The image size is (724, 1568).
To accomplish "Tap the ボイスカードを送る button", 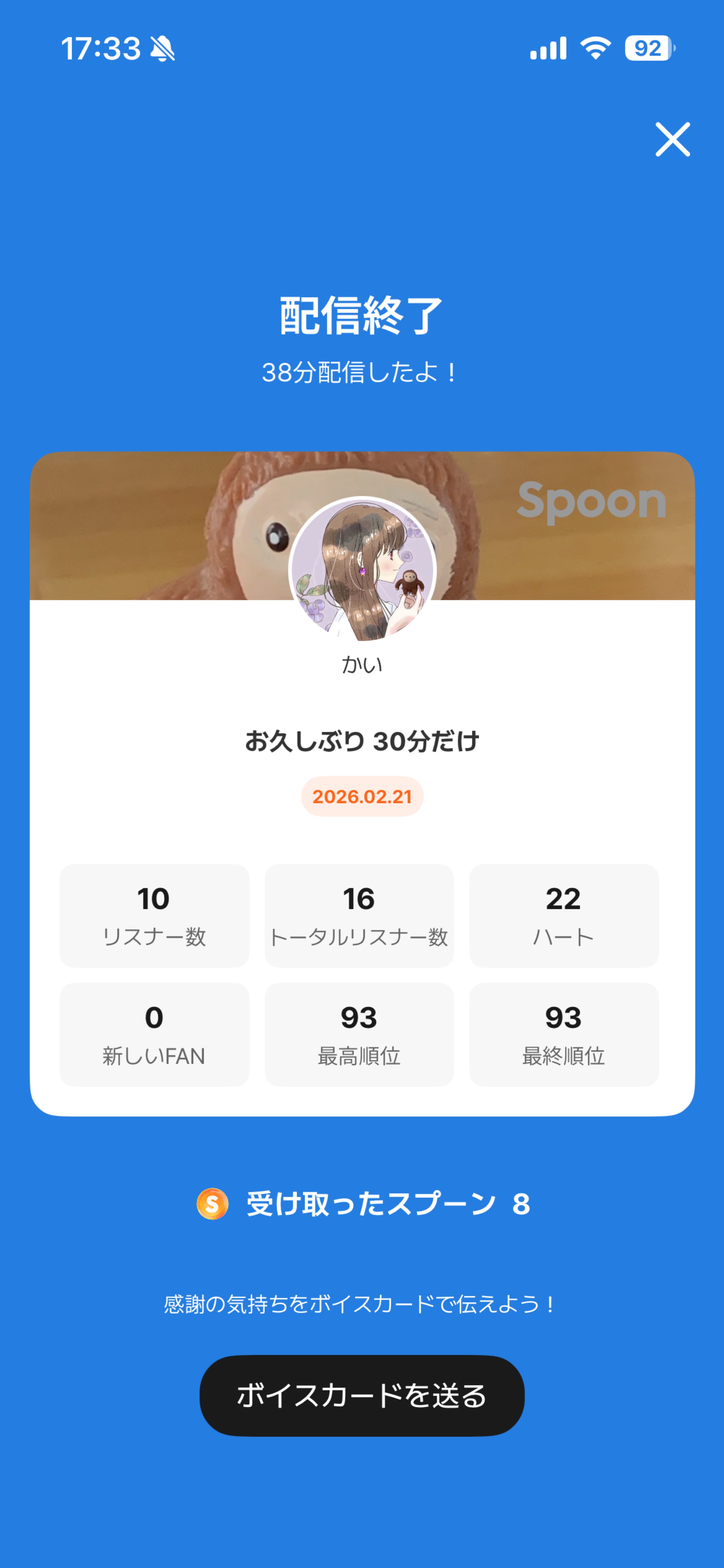I will (362, 1396).
